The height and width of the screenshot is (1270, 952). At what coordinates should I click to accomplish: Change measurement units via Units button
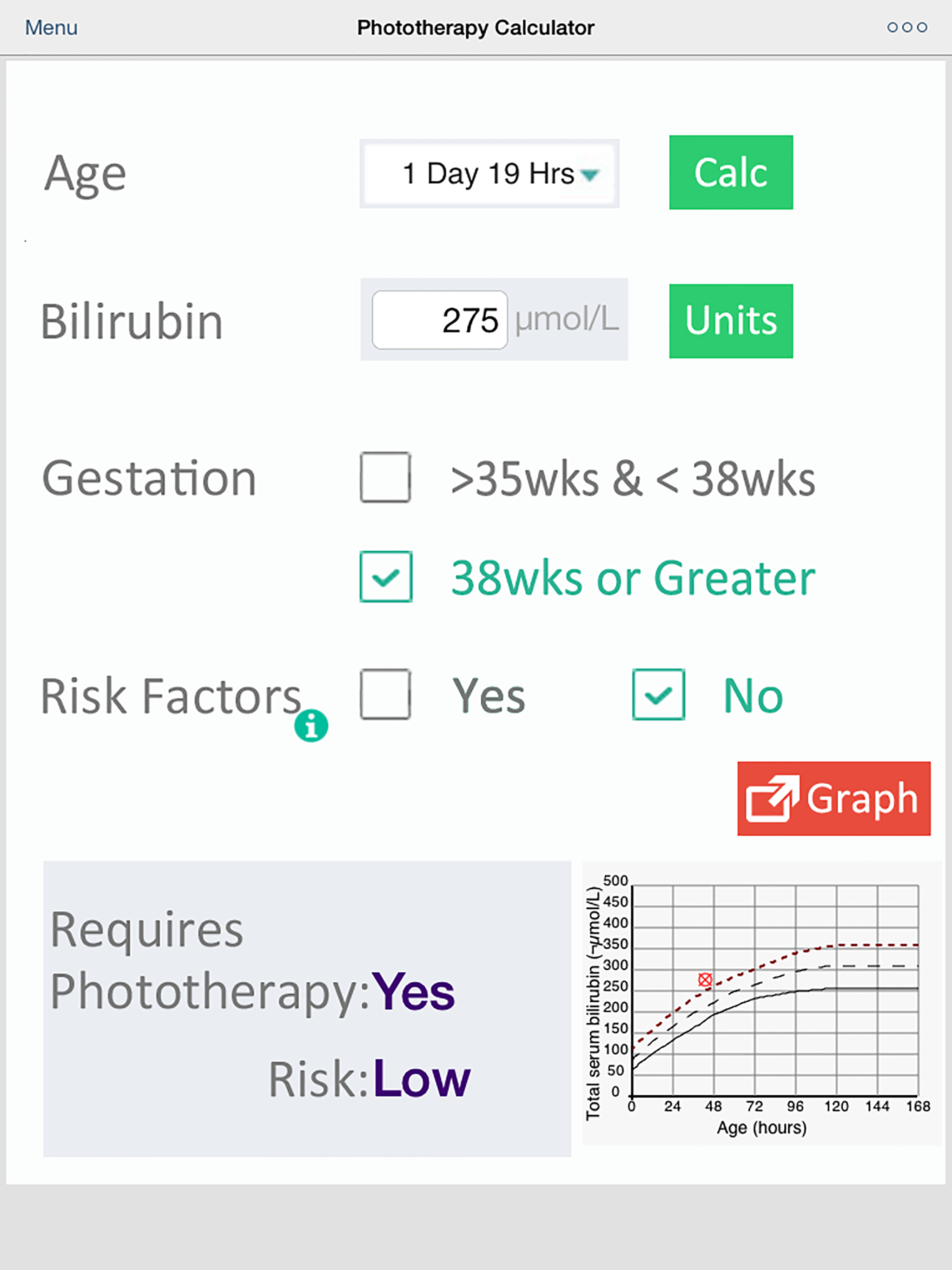point(730,320)
